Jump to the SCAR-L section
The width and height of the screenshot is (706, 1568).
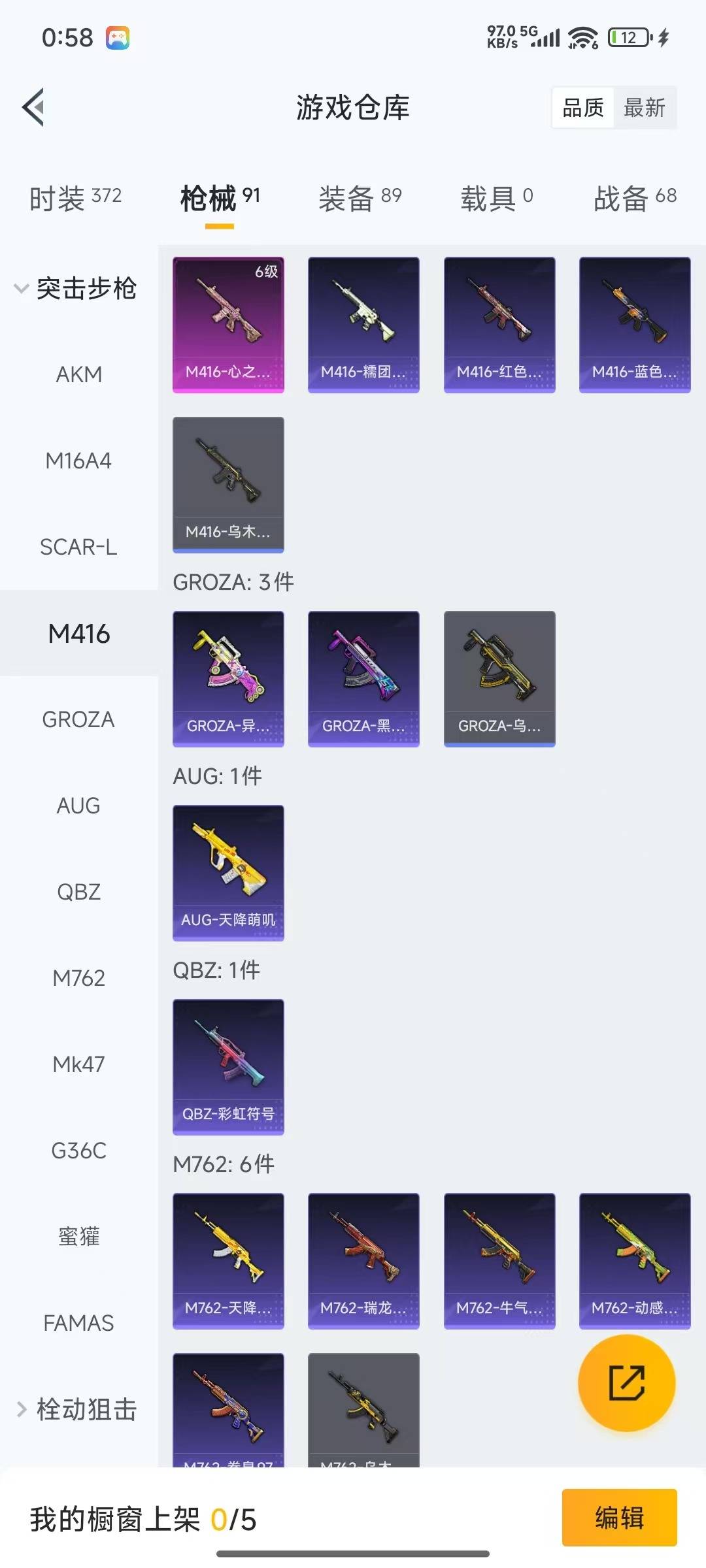(x=78, y=547)
